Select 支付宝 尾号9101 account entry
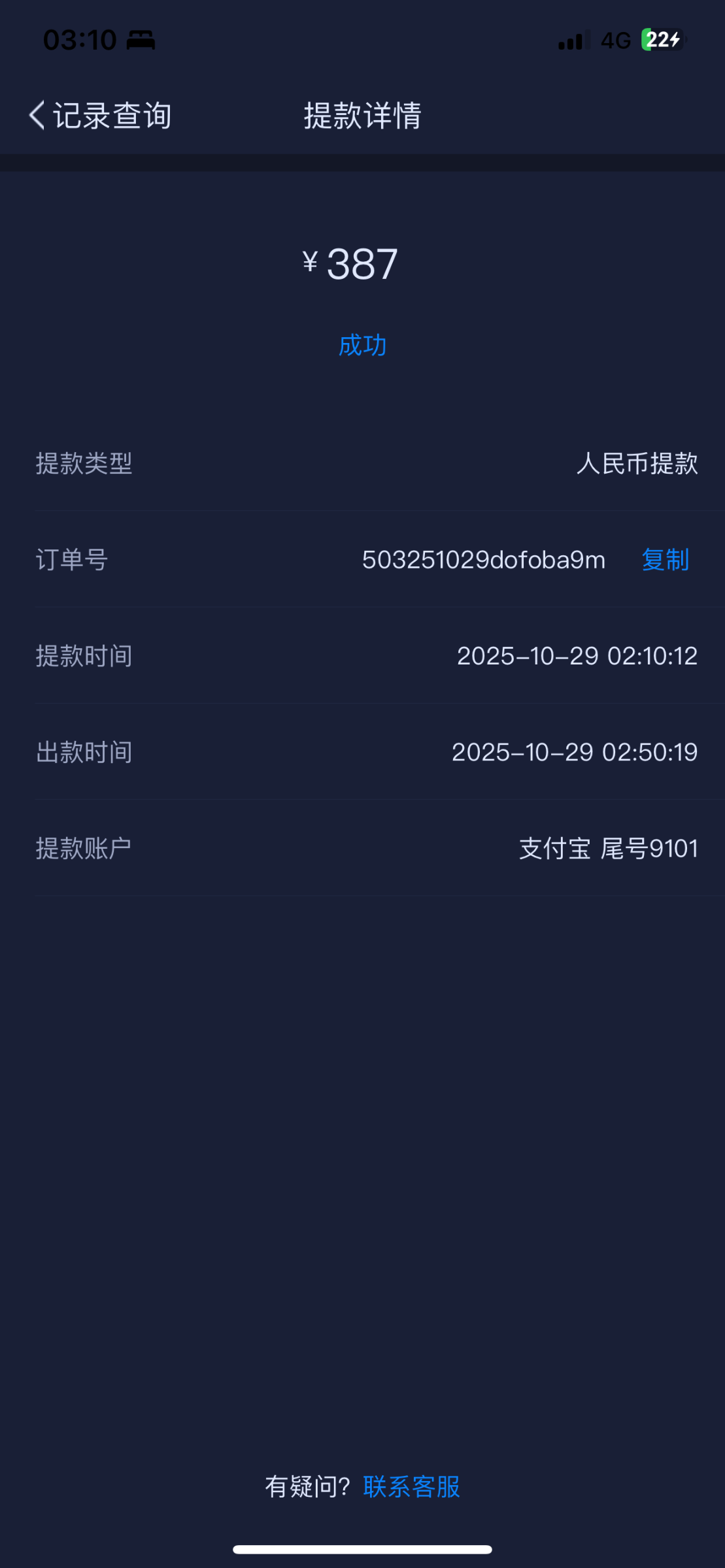 point(607,848)
